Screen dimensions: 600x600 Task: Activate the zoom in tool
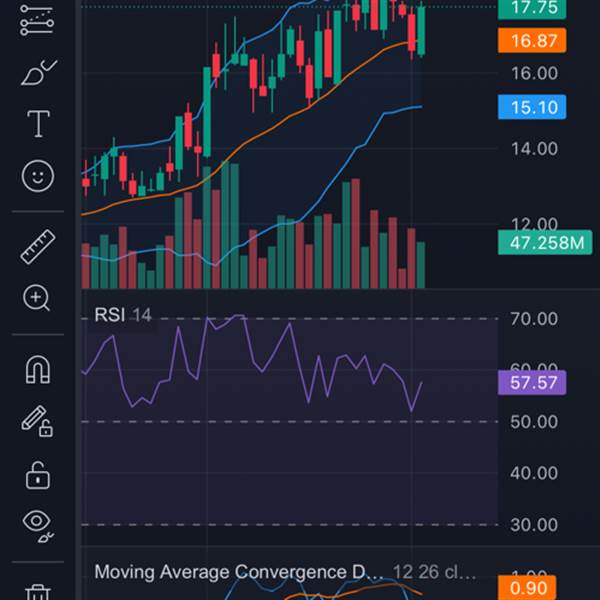(x=38, y=297)
